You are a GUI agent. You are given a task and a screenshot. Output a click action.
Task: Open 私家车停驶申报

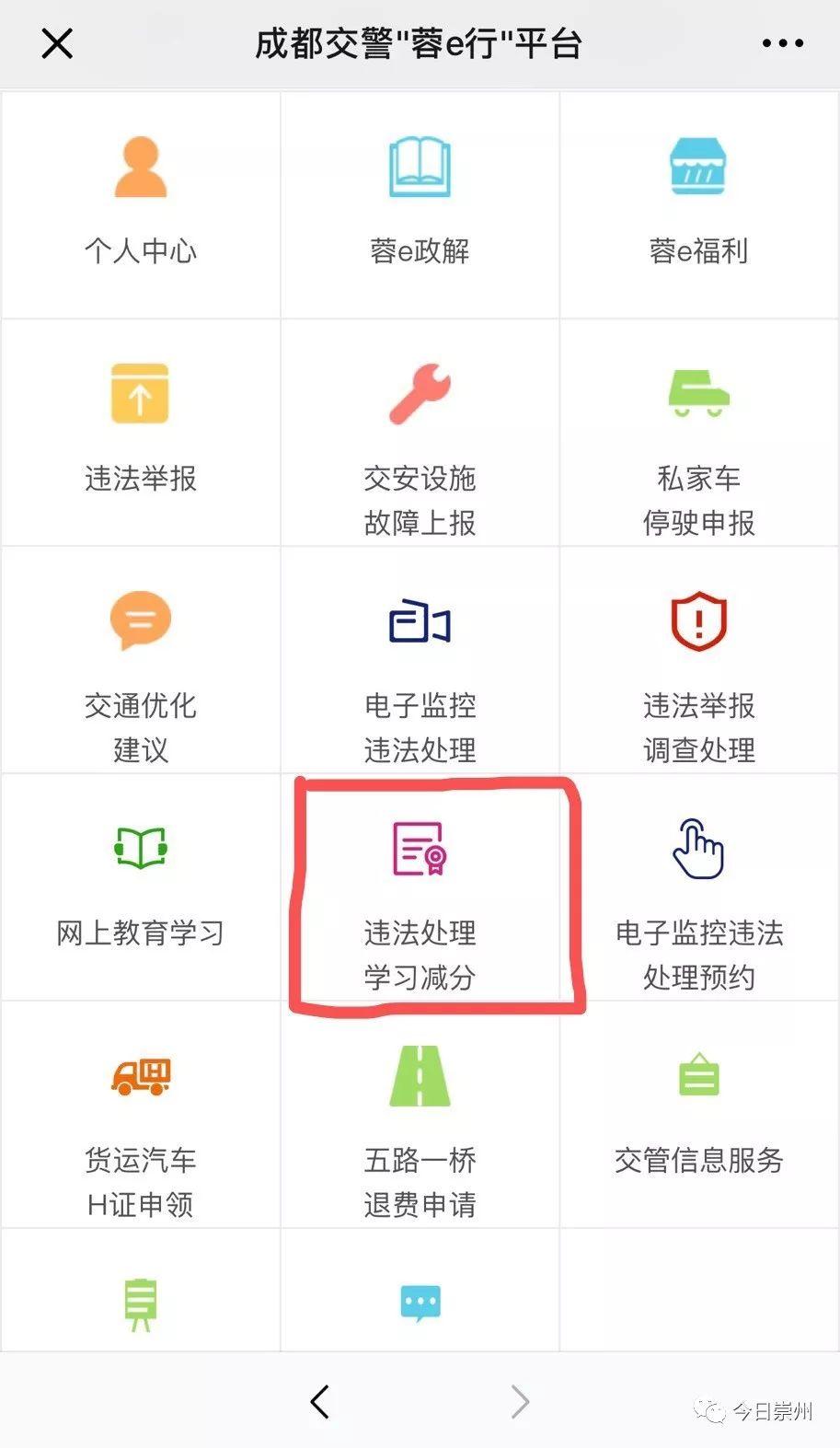coord(698,432)
